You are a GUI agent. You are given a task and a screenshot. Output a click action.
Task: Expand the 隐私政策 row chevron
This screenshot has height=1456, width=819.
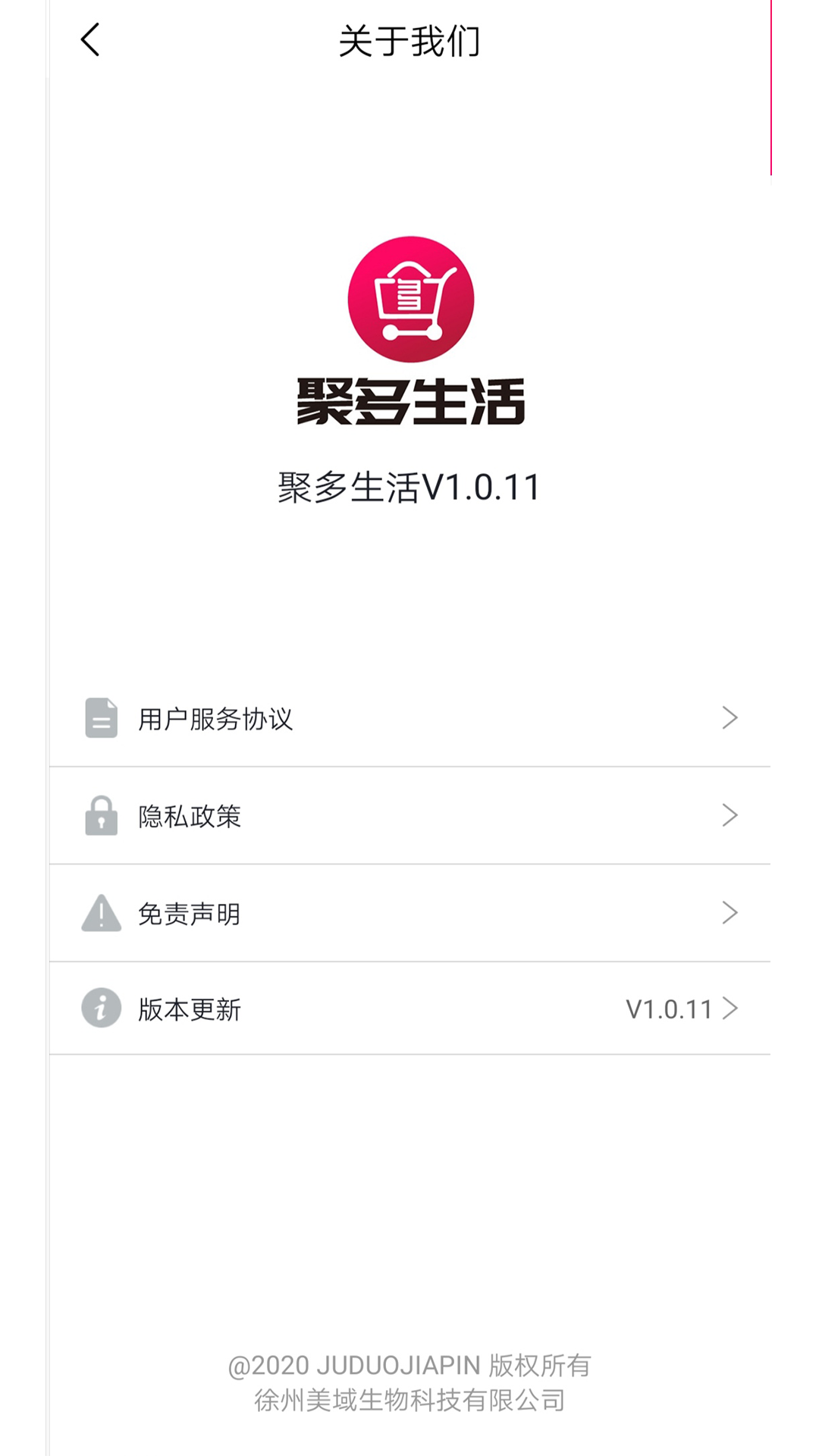click(730, 817)
